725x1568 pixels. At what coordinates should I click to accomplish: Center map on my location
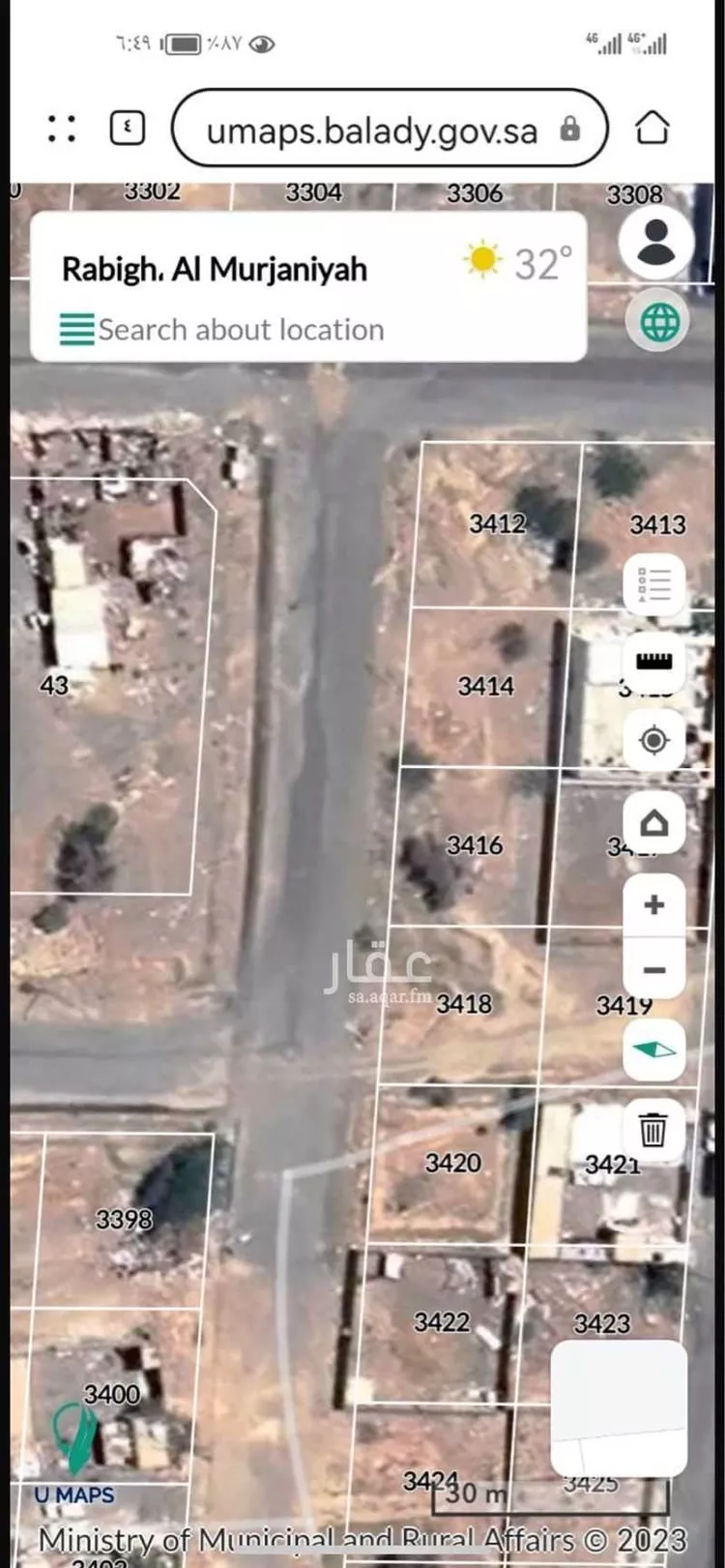point(654,741)
